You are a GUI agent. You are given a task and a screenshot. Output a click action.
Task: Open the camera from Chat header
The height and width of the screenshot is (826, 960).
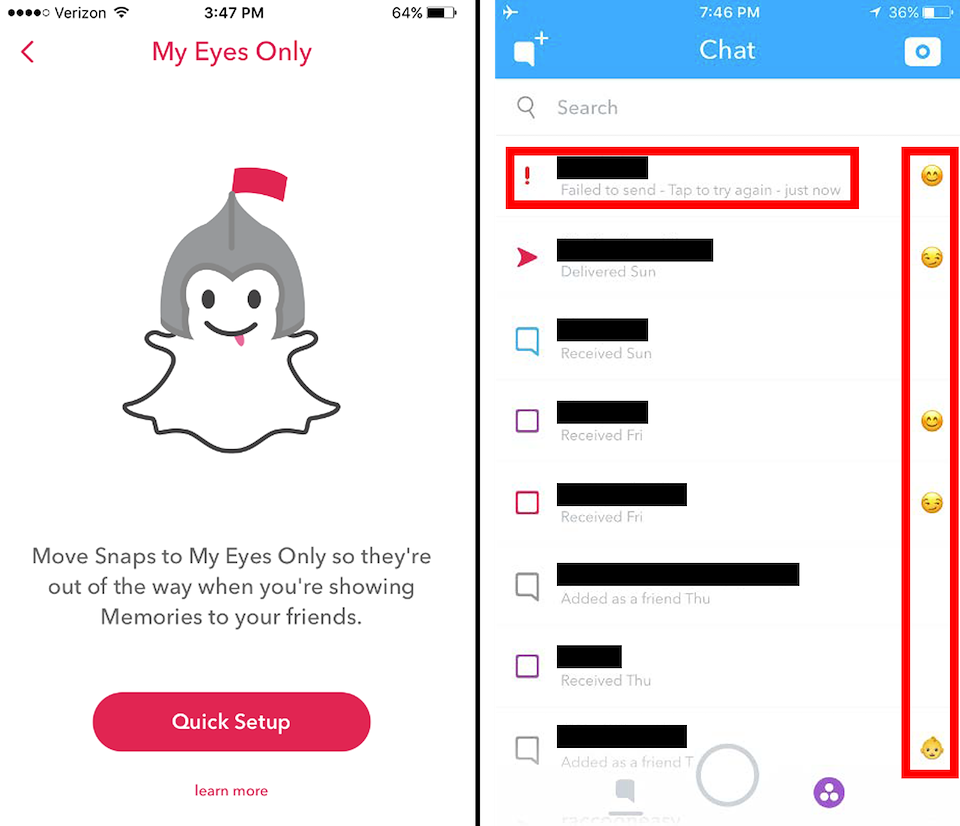click(x=923, y=52)
